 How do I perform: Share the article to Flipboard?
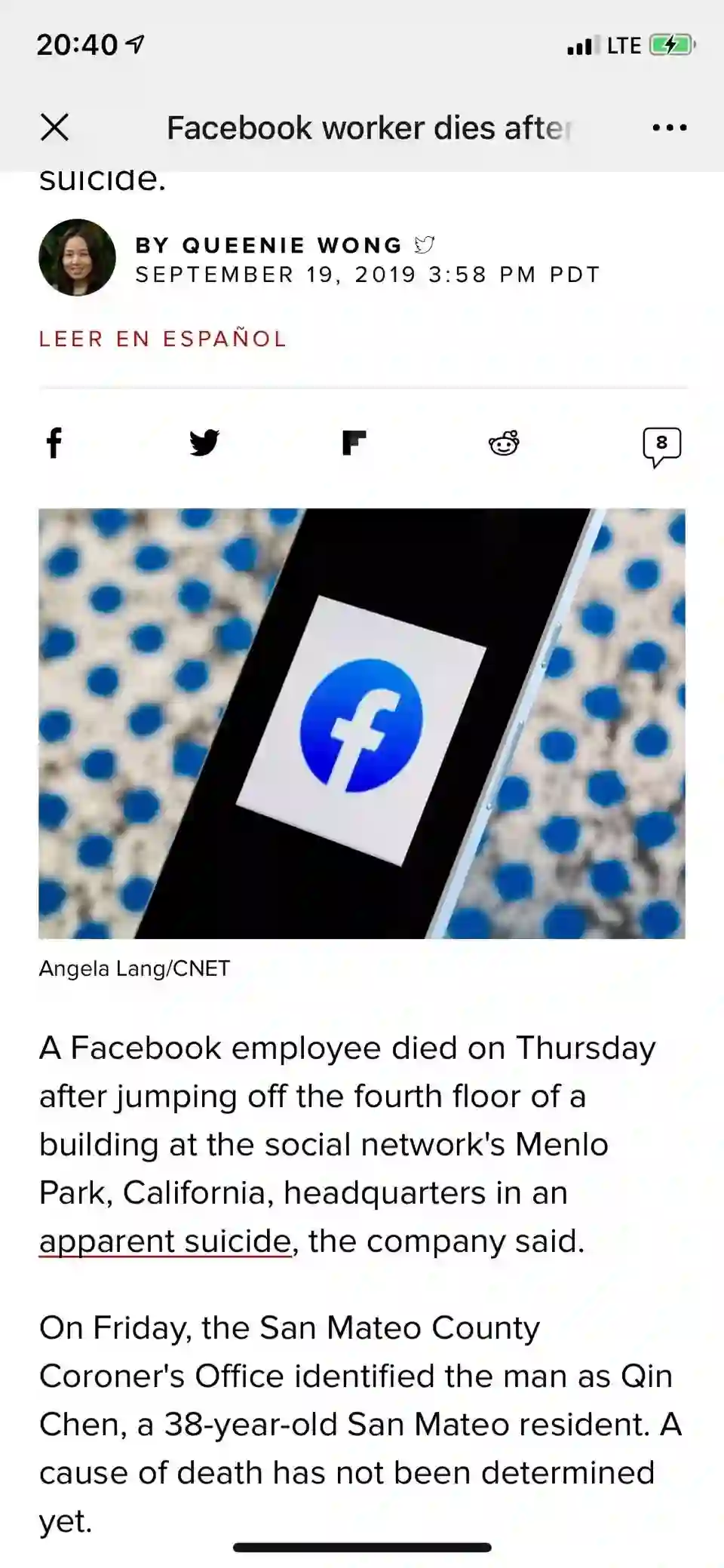(354, 443)
